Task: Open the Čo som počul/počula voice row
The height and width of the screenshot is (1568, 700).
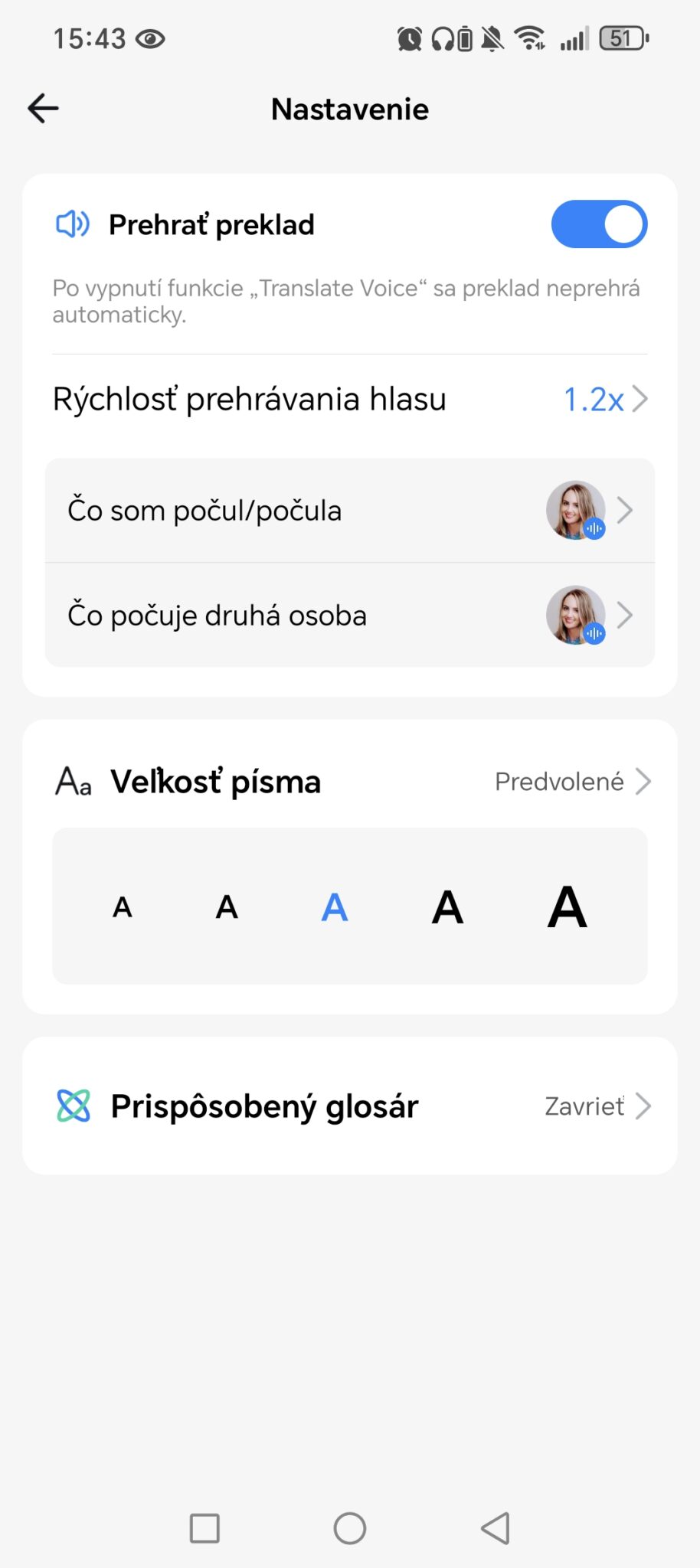Action: click(x=350, y=511)
